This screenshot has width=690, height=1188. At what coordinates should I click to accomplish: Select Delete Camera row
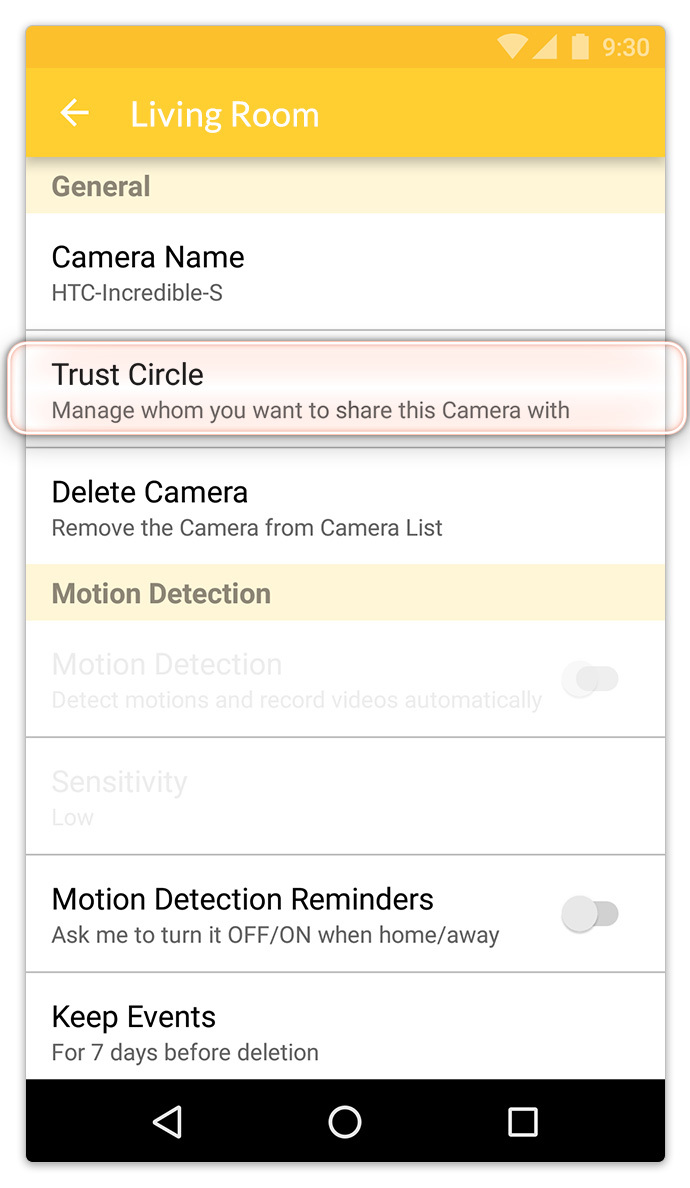345,506
